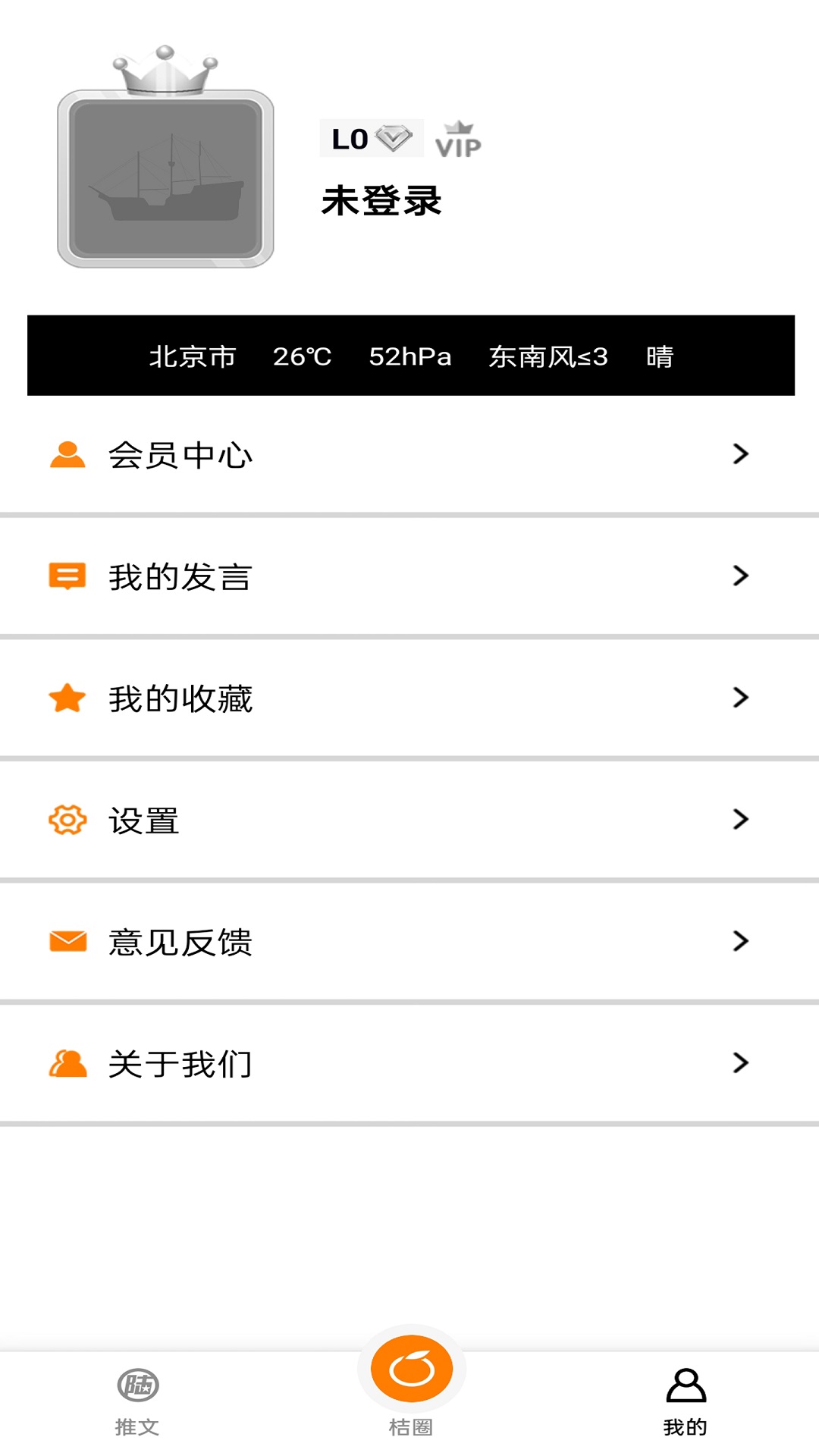819x1456 pixels.
Task: Tap the gray VIP crown badge
Action: click(458, 139)
